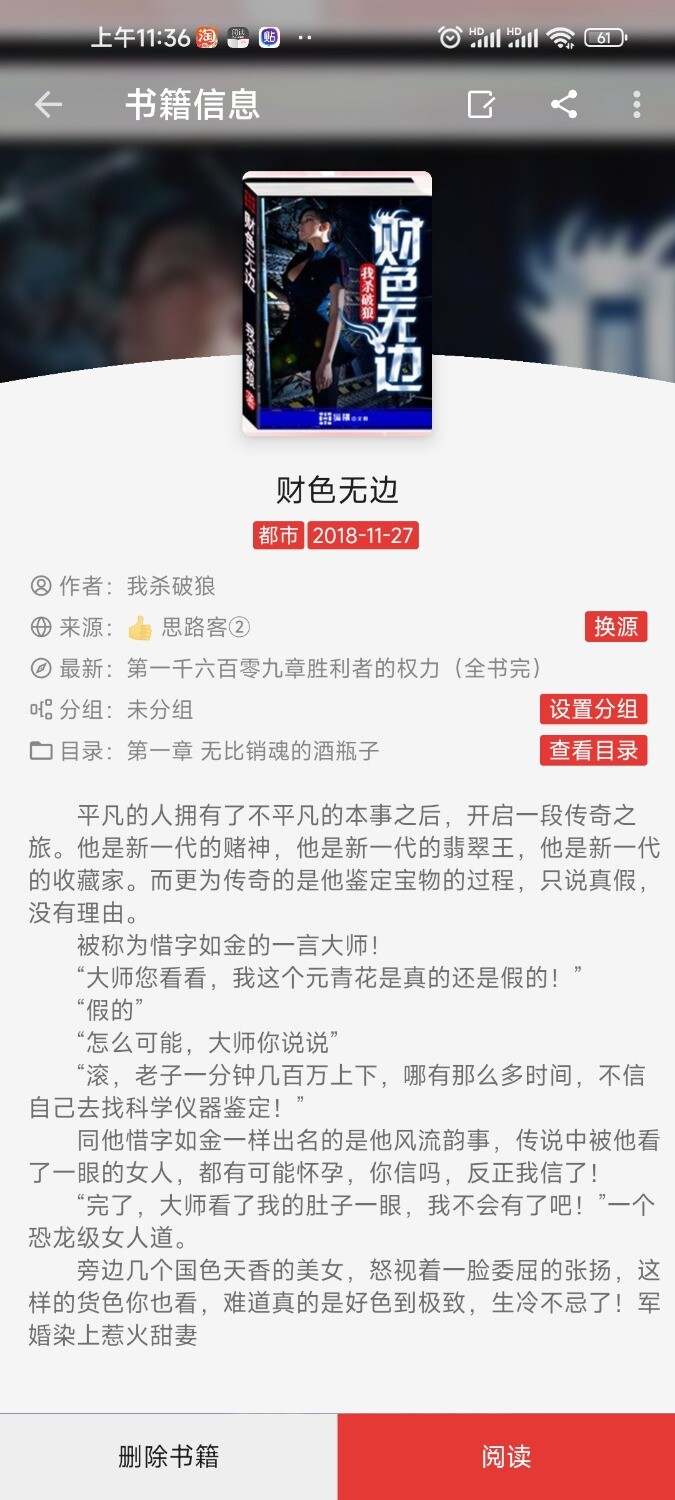
Task: Share this book
Action: 564,104
